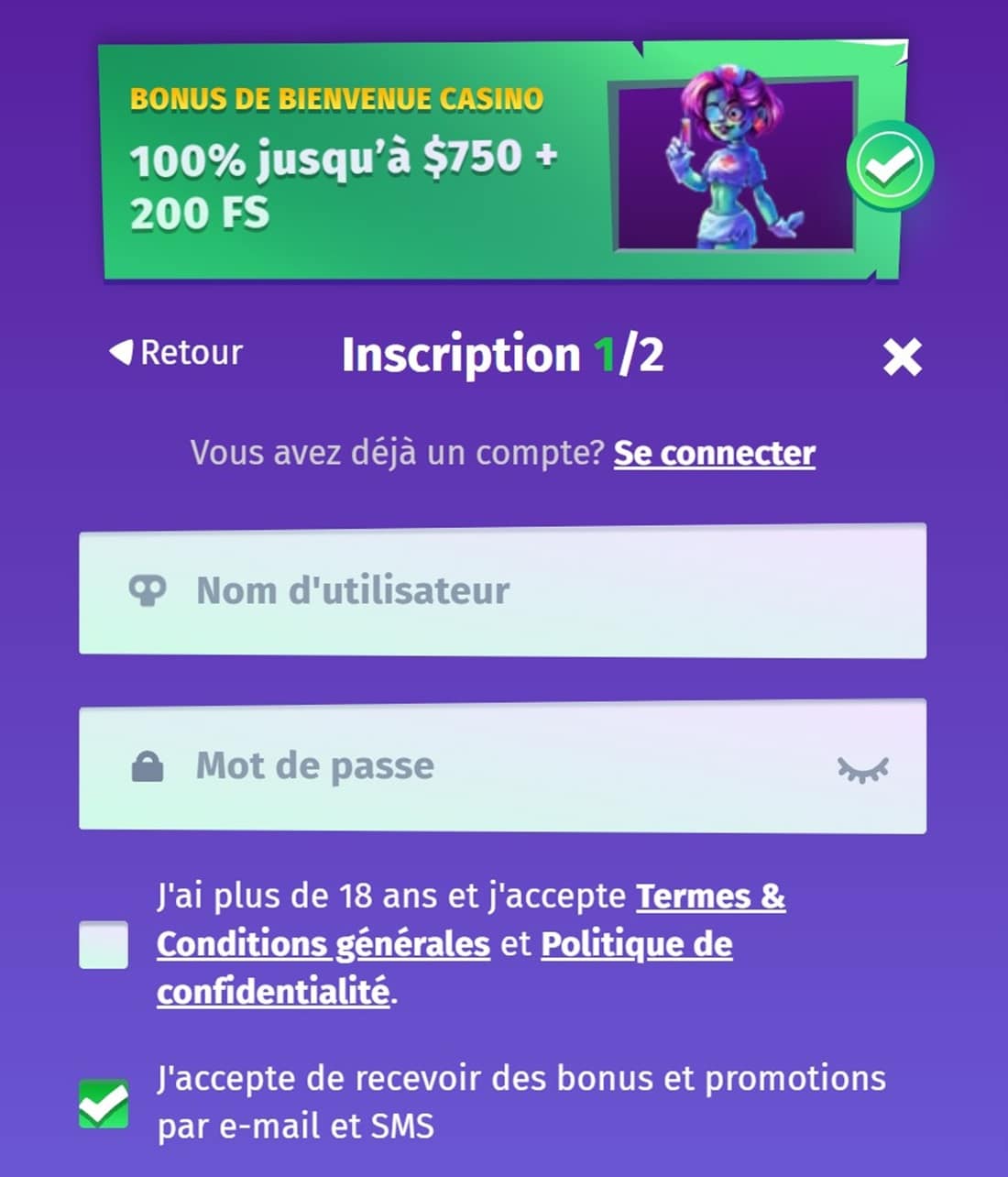Screen dimensions: 1008x1177
Task: Select the welcome casino bonus banner
Action: 502,161
